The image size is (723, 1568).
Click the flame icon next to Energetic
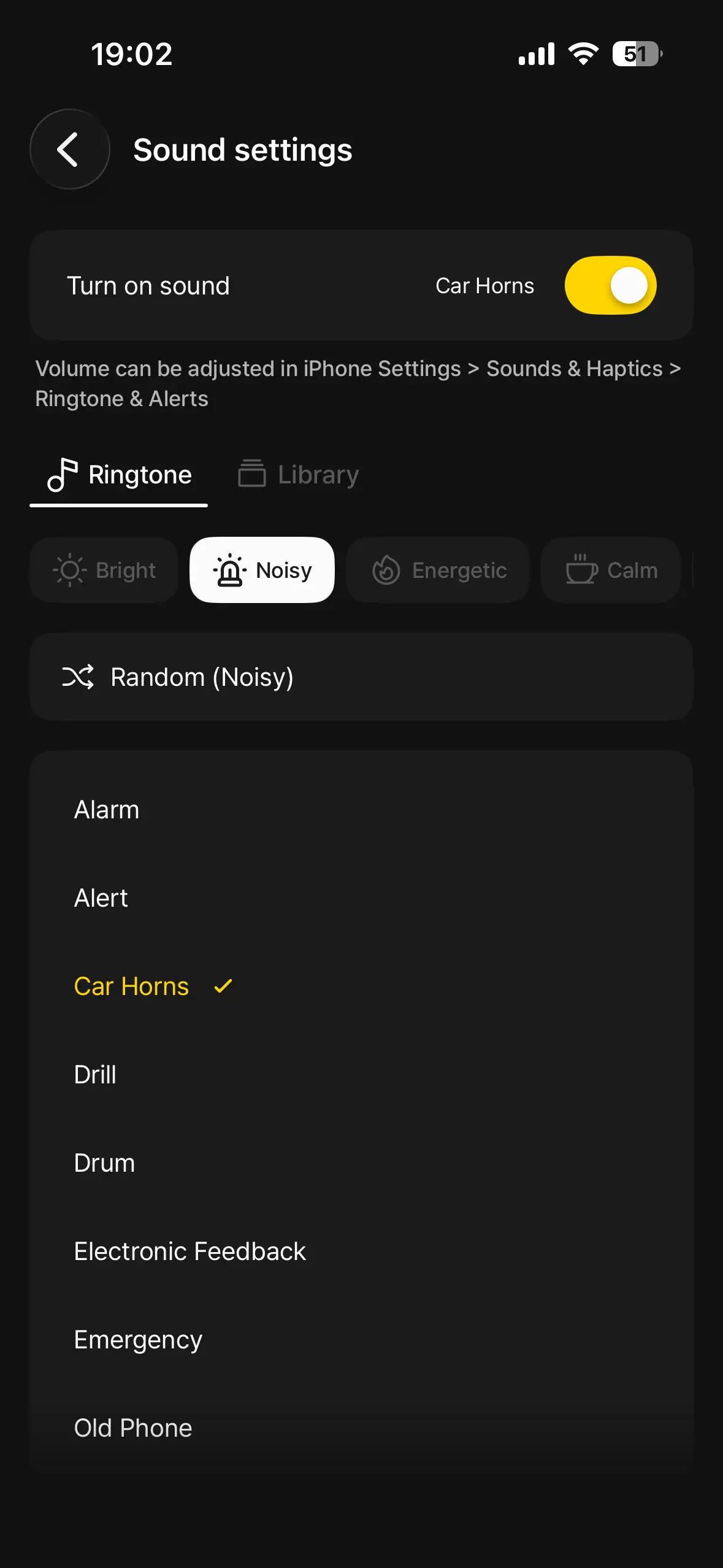(386, 569)
